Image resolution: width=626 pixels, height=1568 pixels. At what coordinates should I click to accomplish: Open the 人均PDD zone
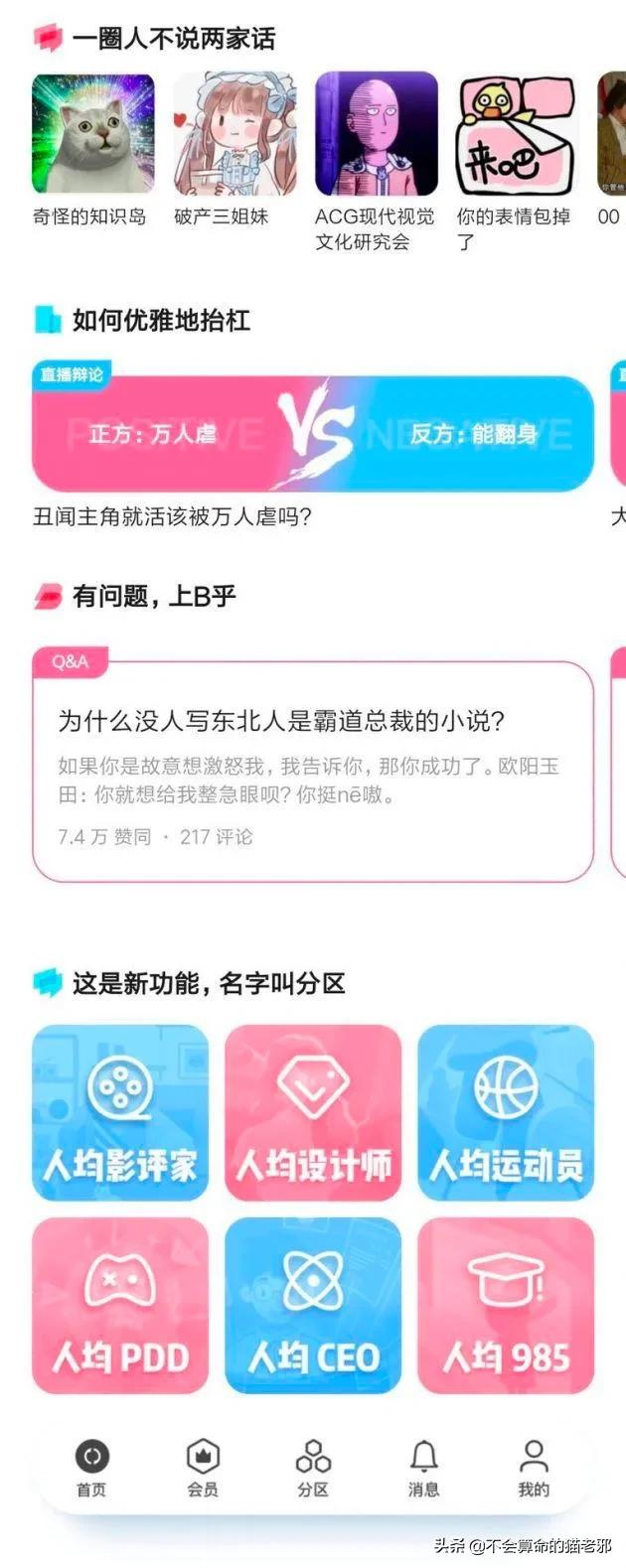pyautogui.click(x=120, y=1305)
